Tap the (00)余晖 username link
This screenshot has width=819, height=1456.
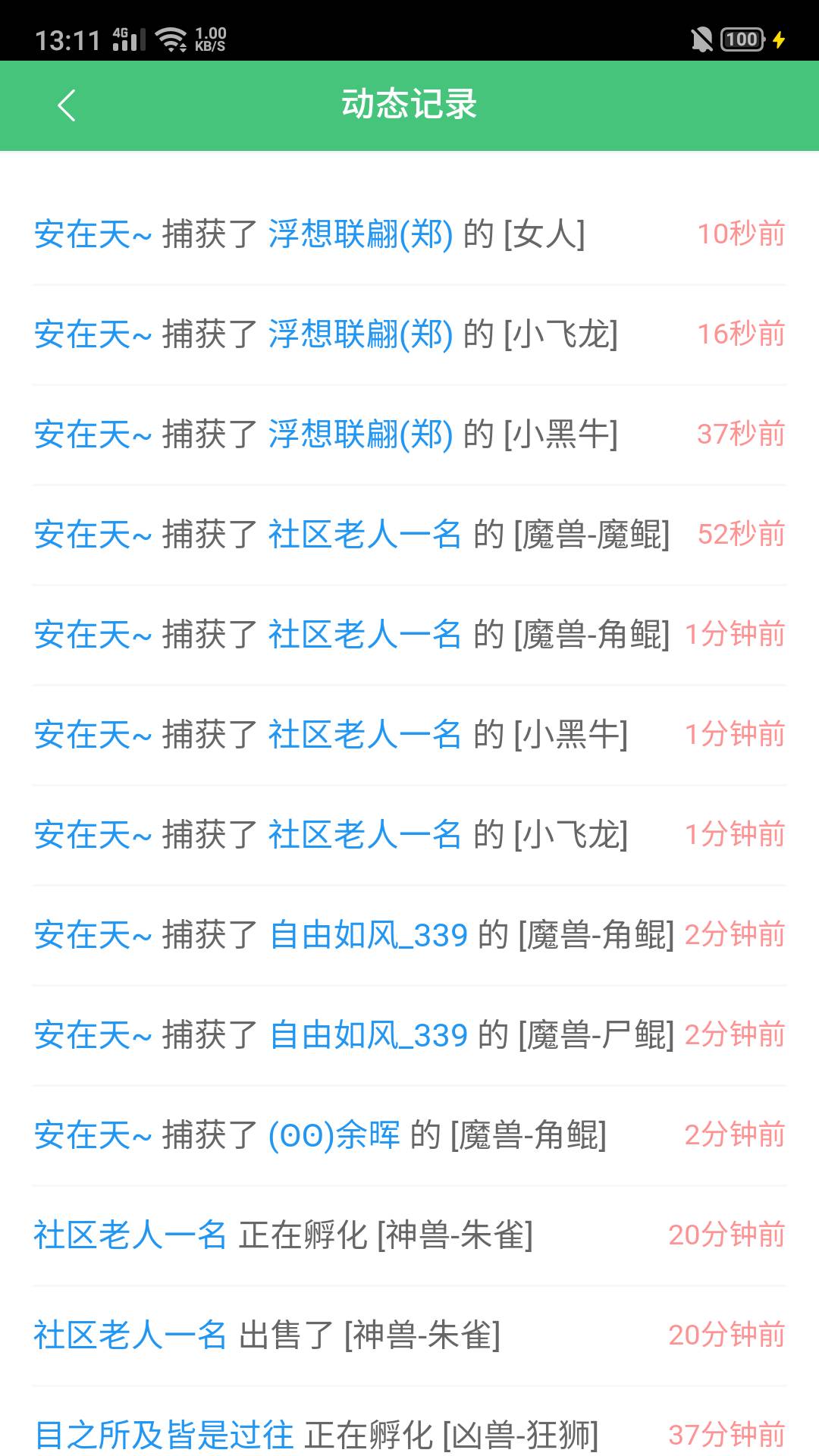(334, 1135)
